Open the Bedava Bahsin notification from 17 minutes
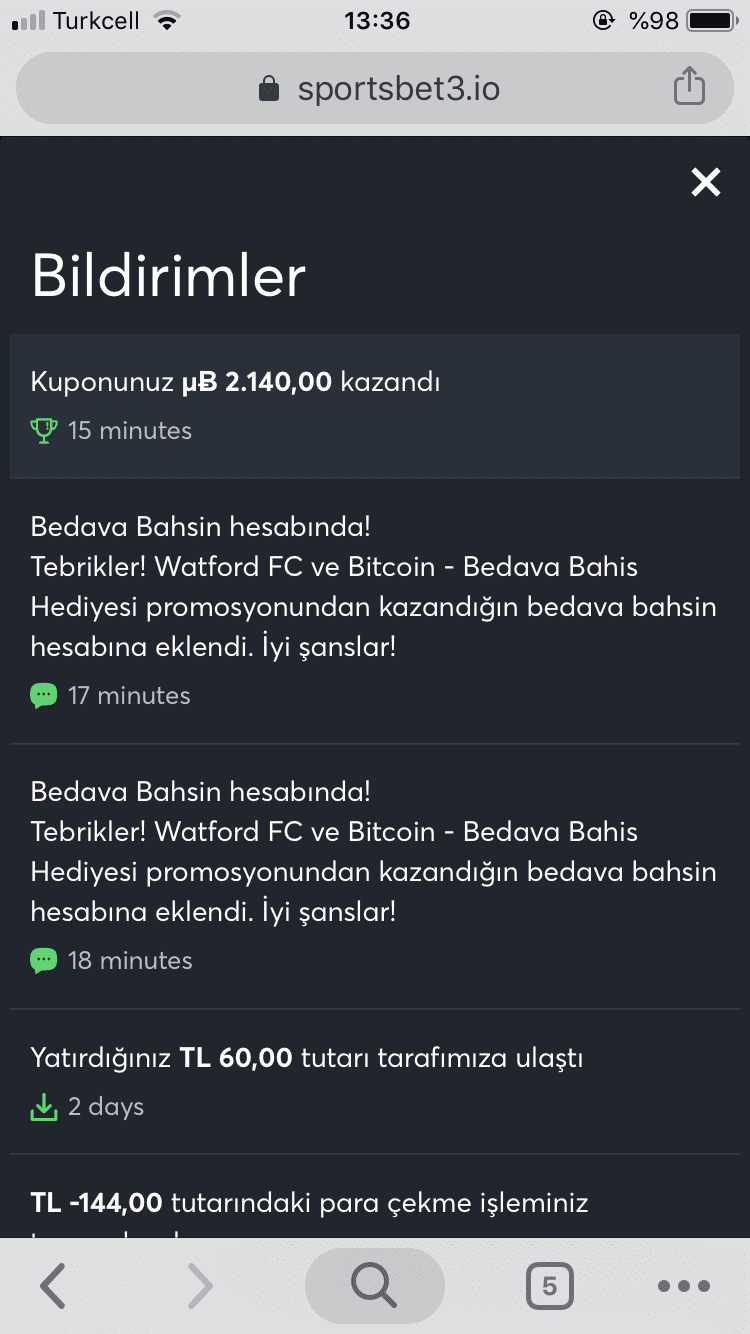 [x=375, y=611]
